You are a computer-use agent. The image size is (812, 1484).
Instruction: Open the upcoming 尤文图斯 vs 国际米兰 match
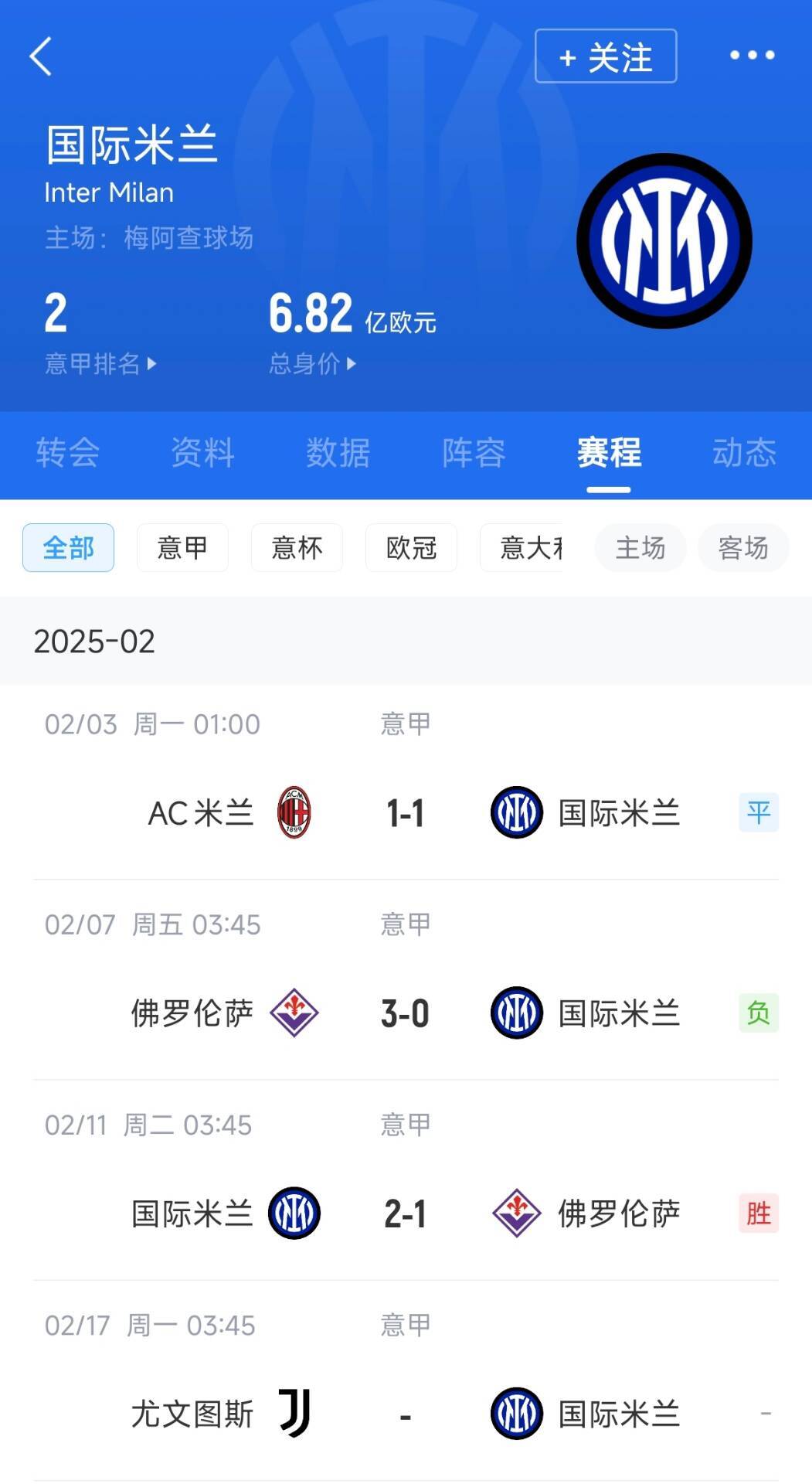[x=405, y=1414]
